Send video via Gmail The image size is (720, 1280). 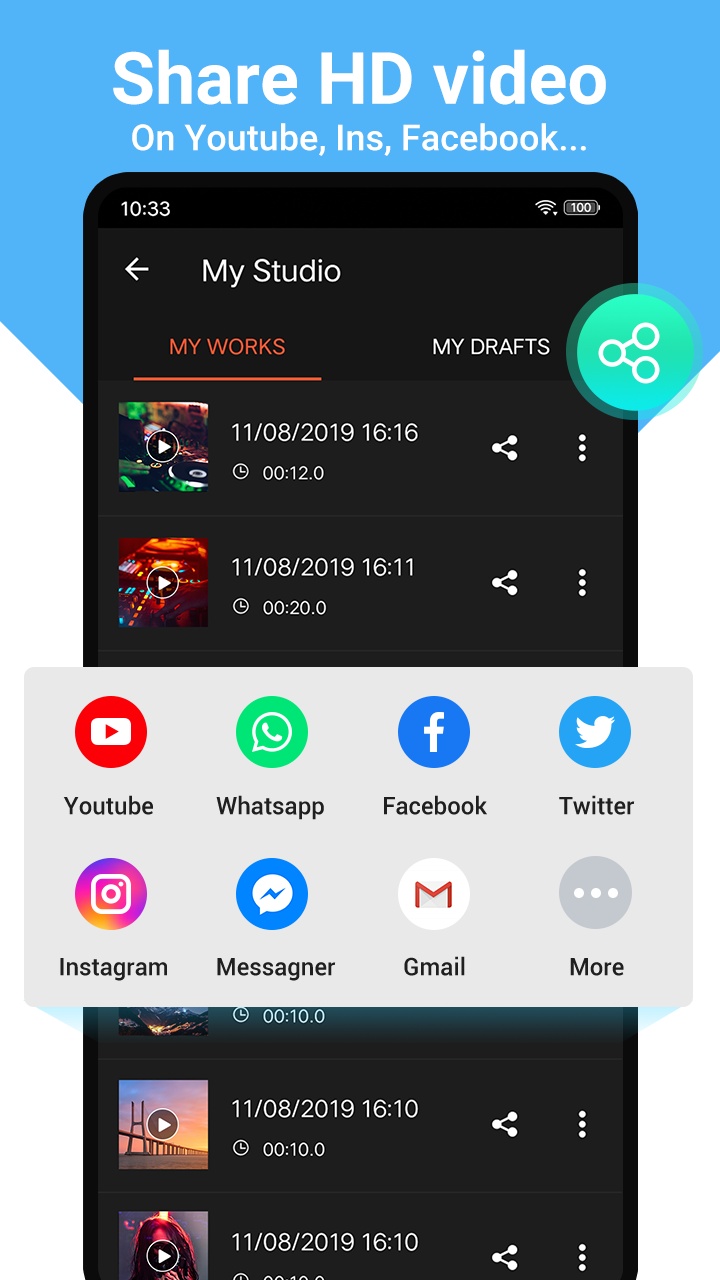click(433, 894)
